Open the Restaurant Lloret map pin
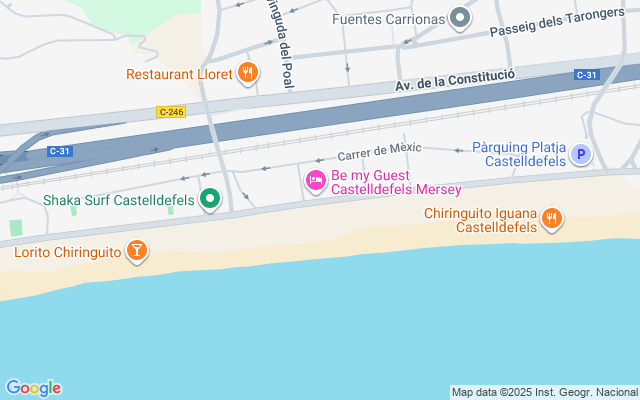The image size is (640, 400). coord(247,73)
